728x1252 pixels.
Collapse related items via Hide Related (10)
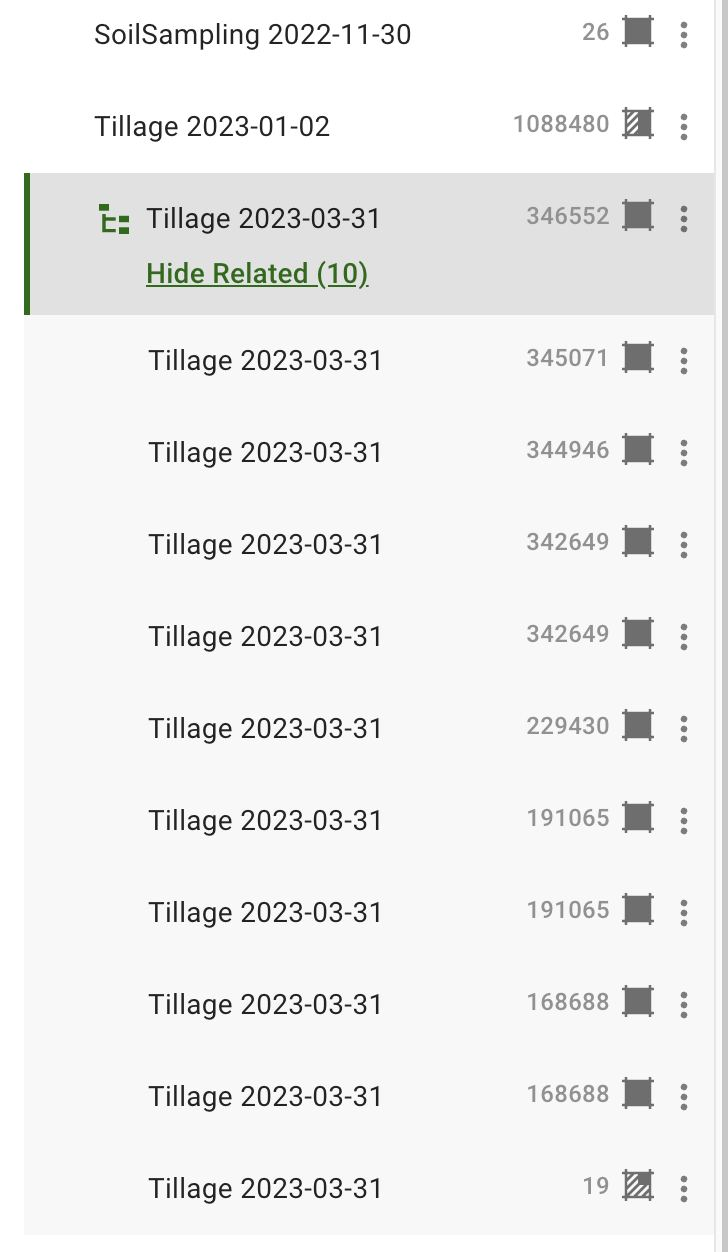[257, 273]
